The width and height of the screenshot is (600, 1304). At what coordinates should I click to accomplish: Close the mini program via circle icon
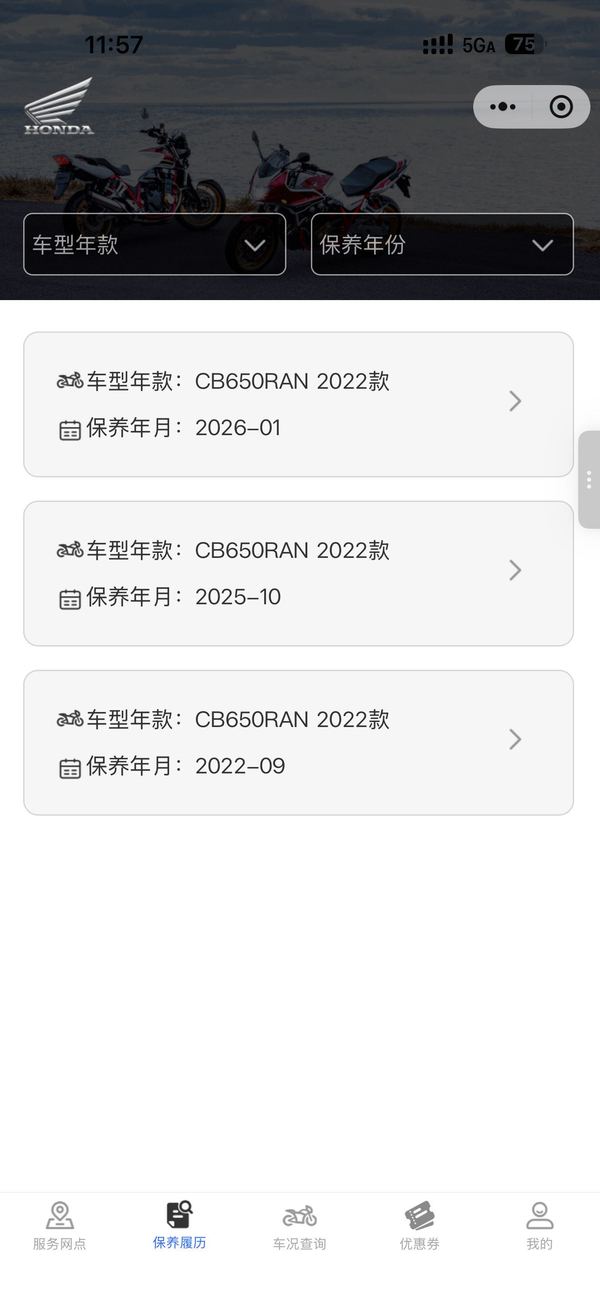pyautogui.click(x=561, y=107)
